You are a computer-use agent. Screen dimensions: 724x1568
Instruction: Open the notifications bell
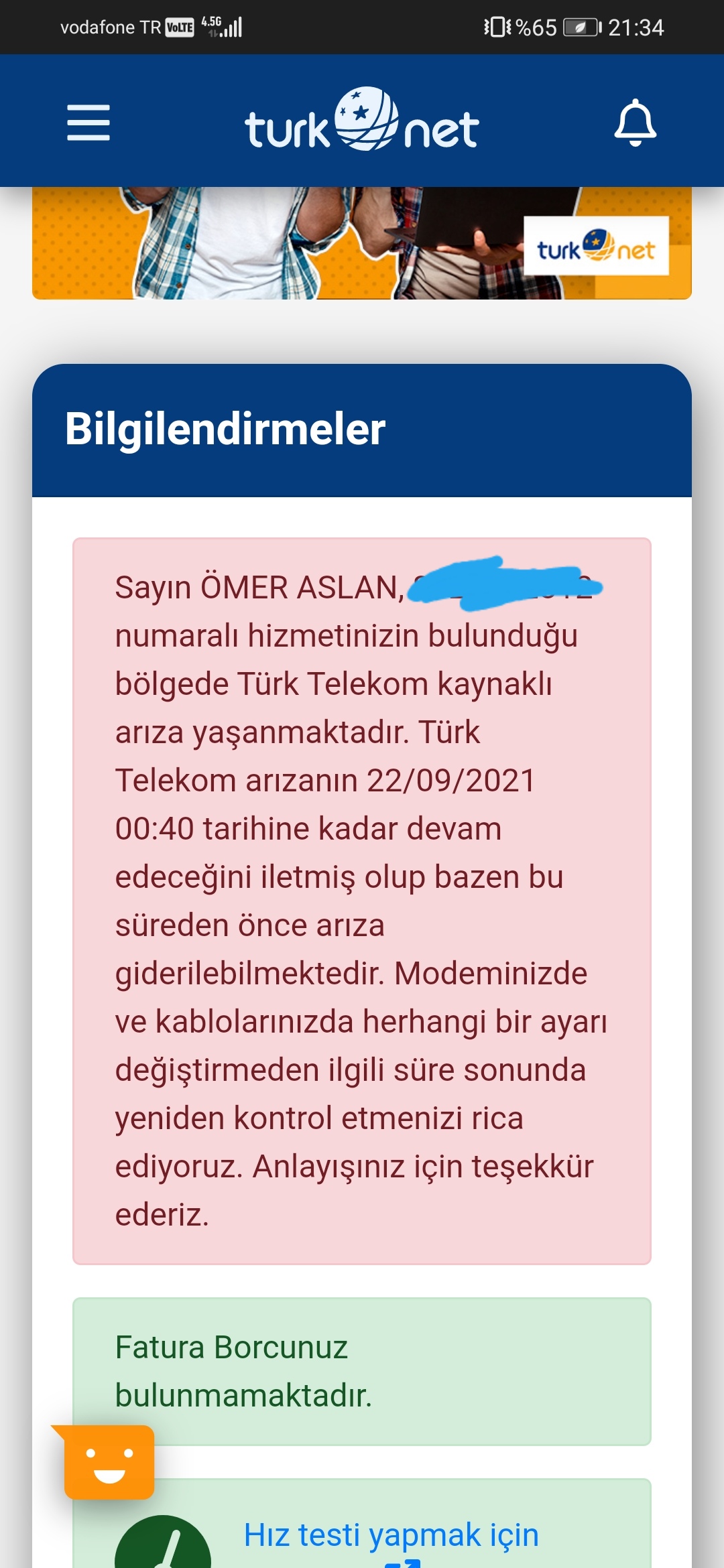pyautogui.click(x=635, y=123)
